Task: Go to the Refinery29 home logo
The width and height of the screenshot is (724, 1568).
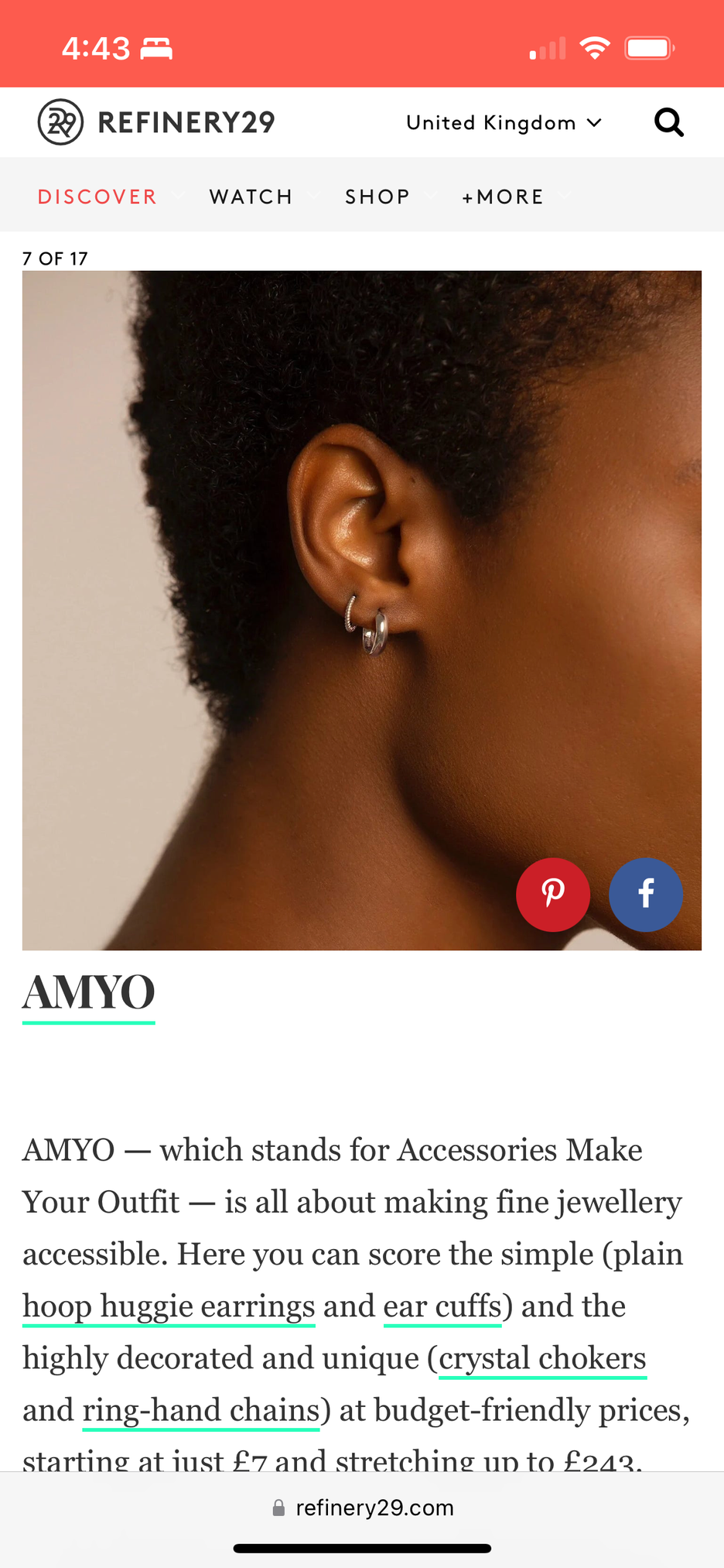Action: tap(157, 122)
